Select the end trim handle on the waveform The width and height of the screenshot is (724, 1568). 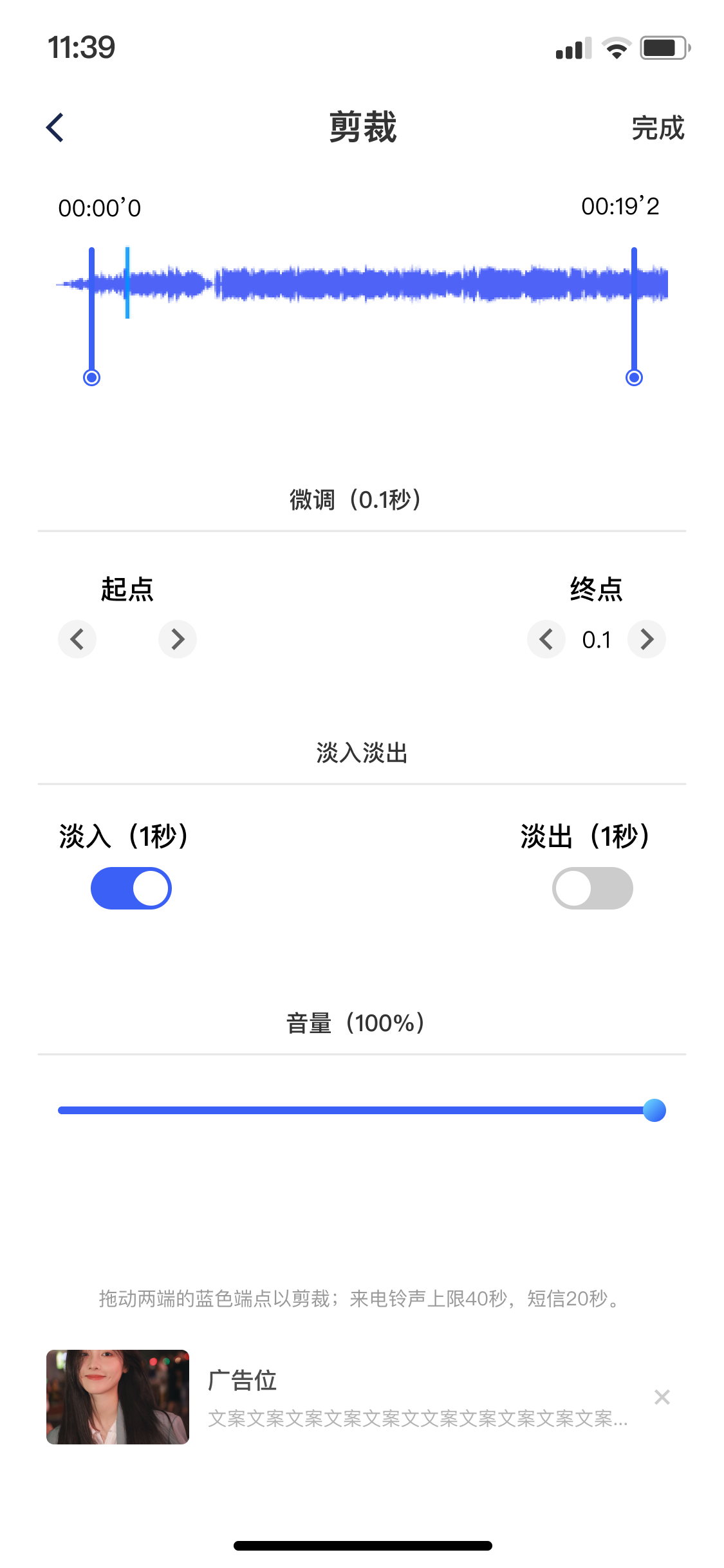tap(634, 377)
